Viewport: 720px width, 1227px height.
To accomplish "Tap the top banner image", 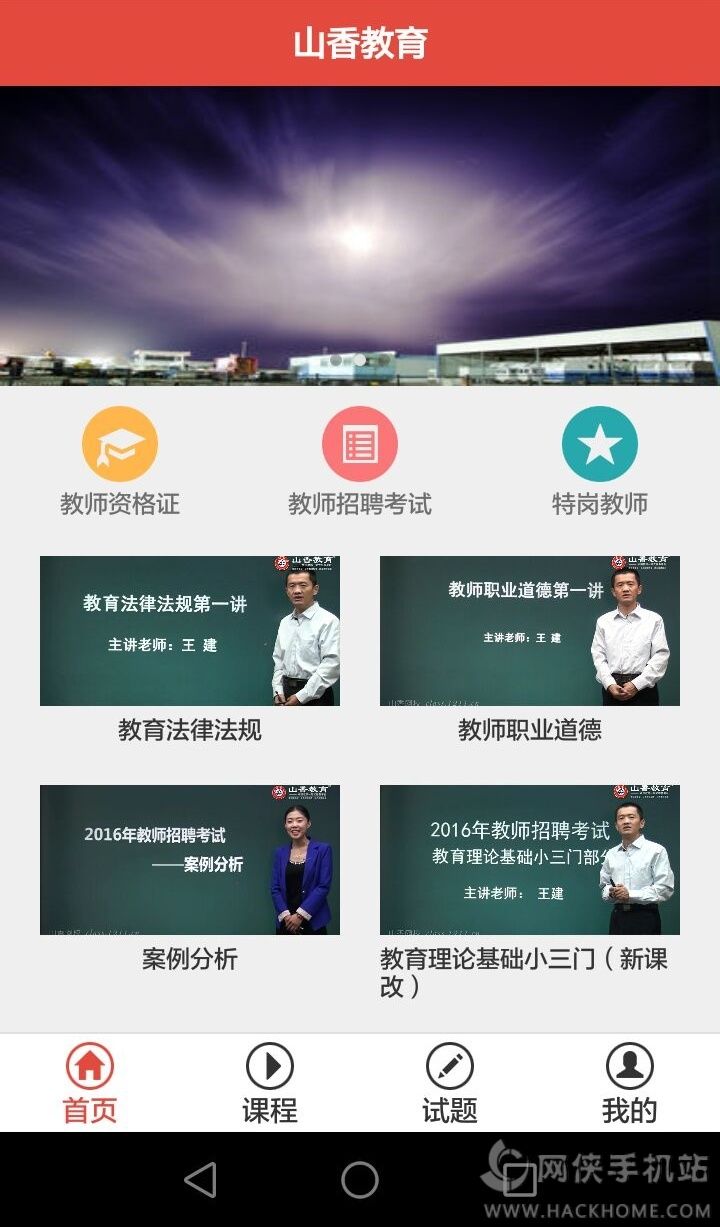I will click(360, 236).
